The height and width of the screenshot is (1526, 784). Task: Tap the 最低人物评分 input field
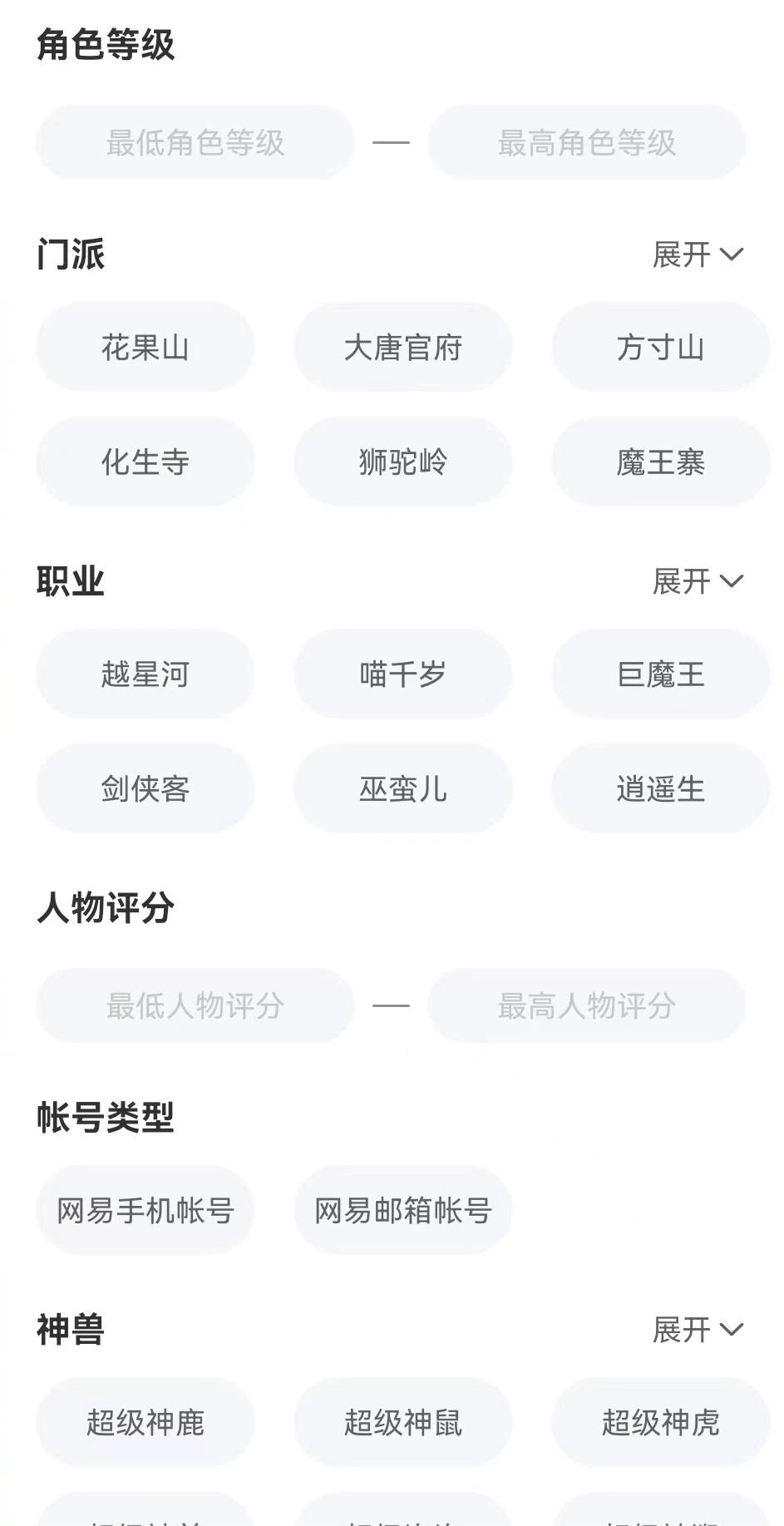click(x=195, y=1005)
